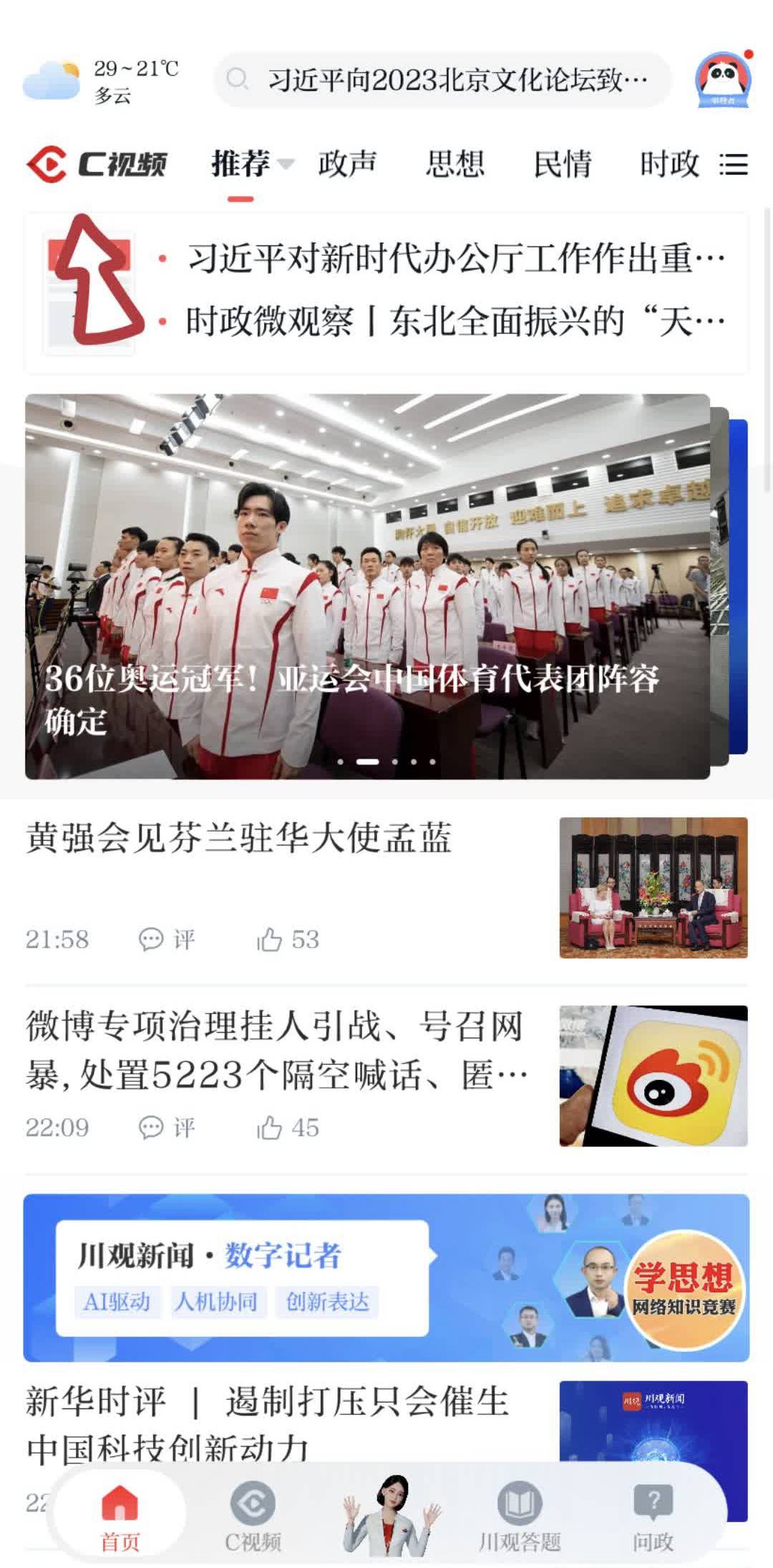Switch to the 时政 tab

(x=669, y=164)
